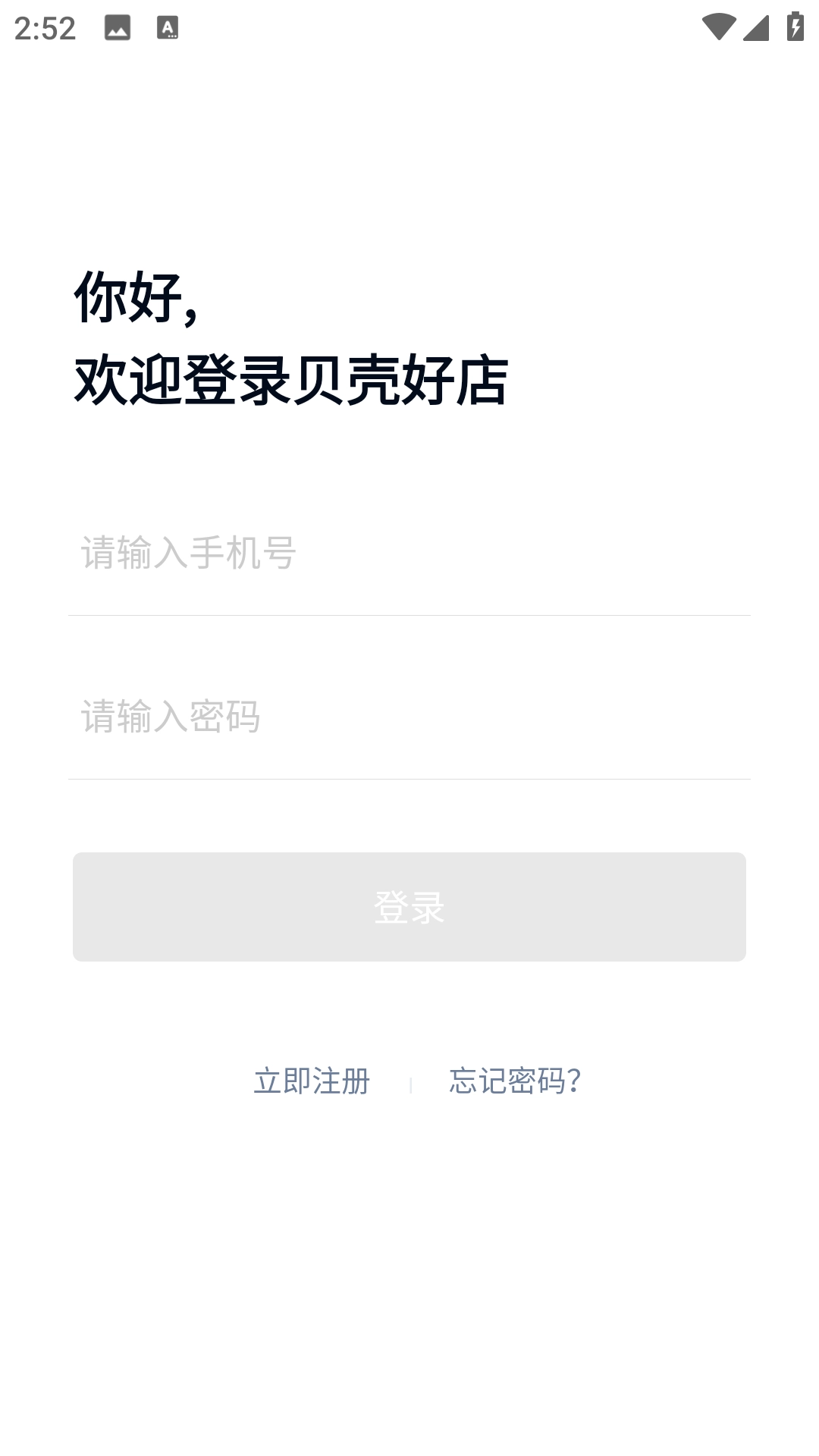Open 立即注册 to register now

point(312,1081)
